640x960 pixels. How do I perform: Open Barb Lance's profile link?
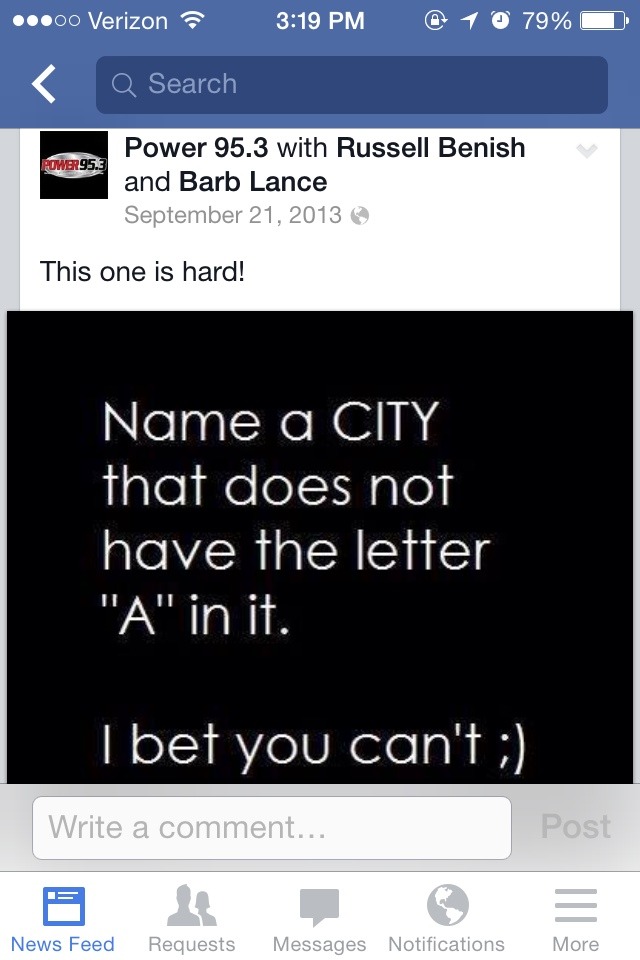(253, 182)
